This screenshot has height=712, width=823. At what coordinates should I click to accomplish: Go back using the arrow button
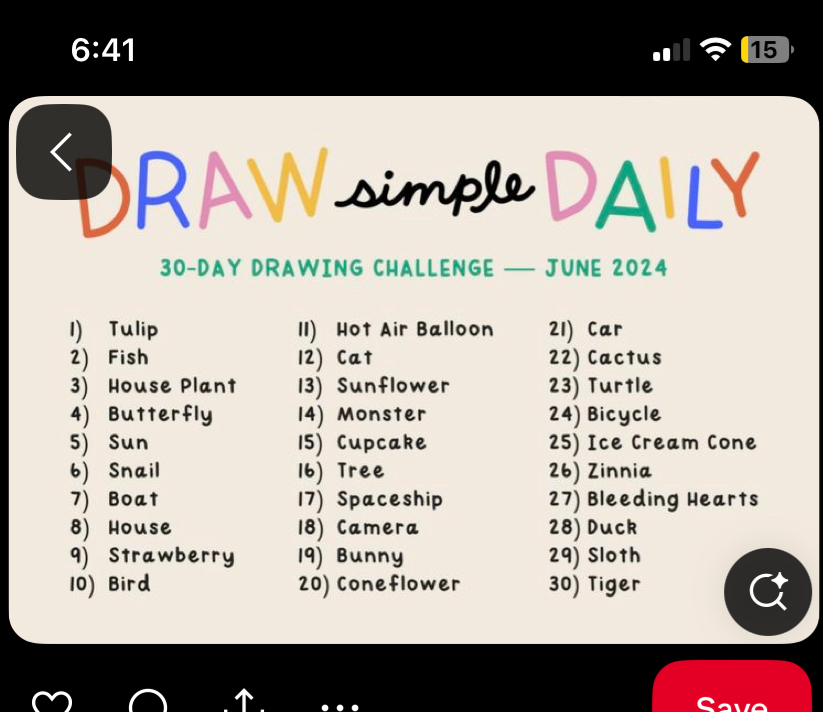click(x=63, y=152)
